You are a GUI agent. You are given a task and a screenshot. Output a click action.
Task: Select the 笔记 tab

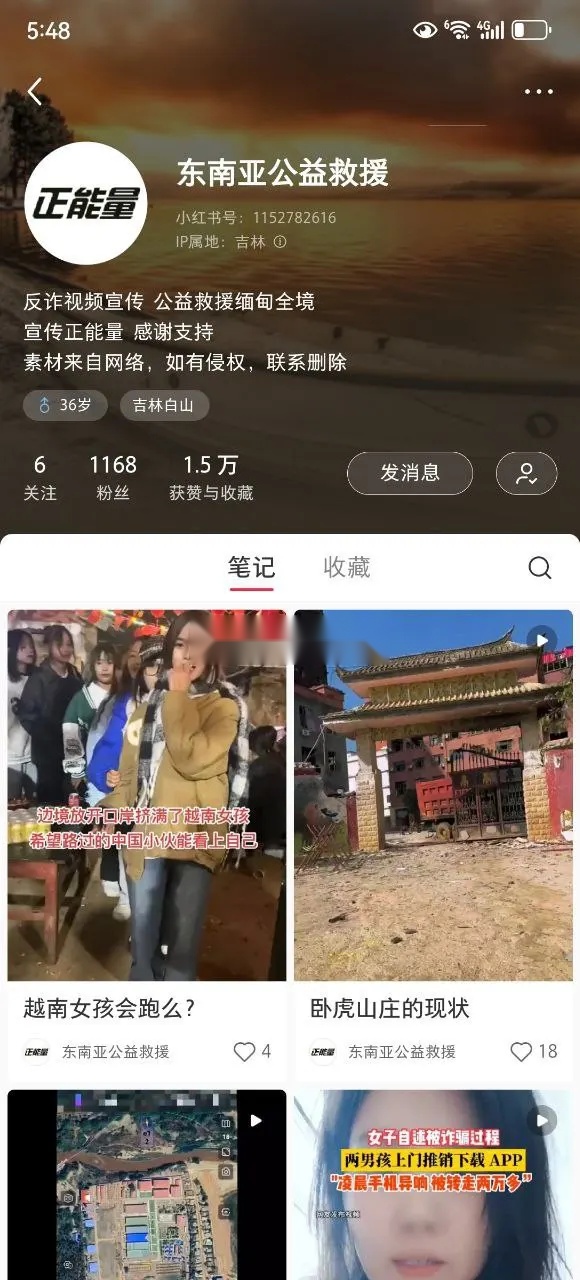(x=251, y=568)
